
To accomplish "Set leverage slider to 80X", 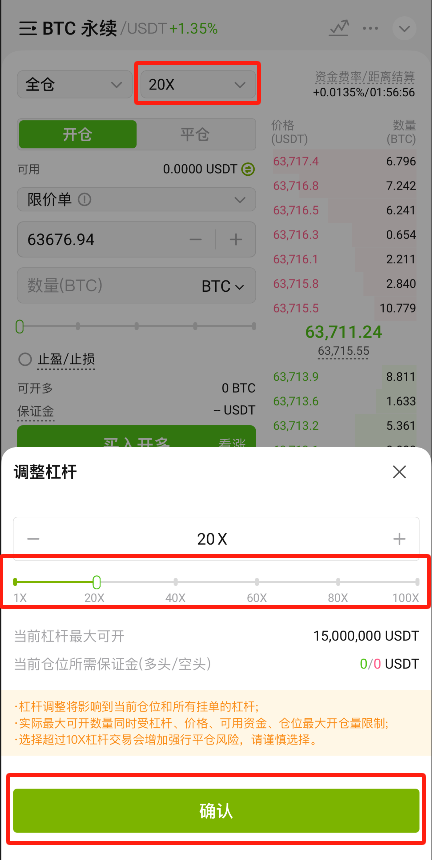I will 338,582.
